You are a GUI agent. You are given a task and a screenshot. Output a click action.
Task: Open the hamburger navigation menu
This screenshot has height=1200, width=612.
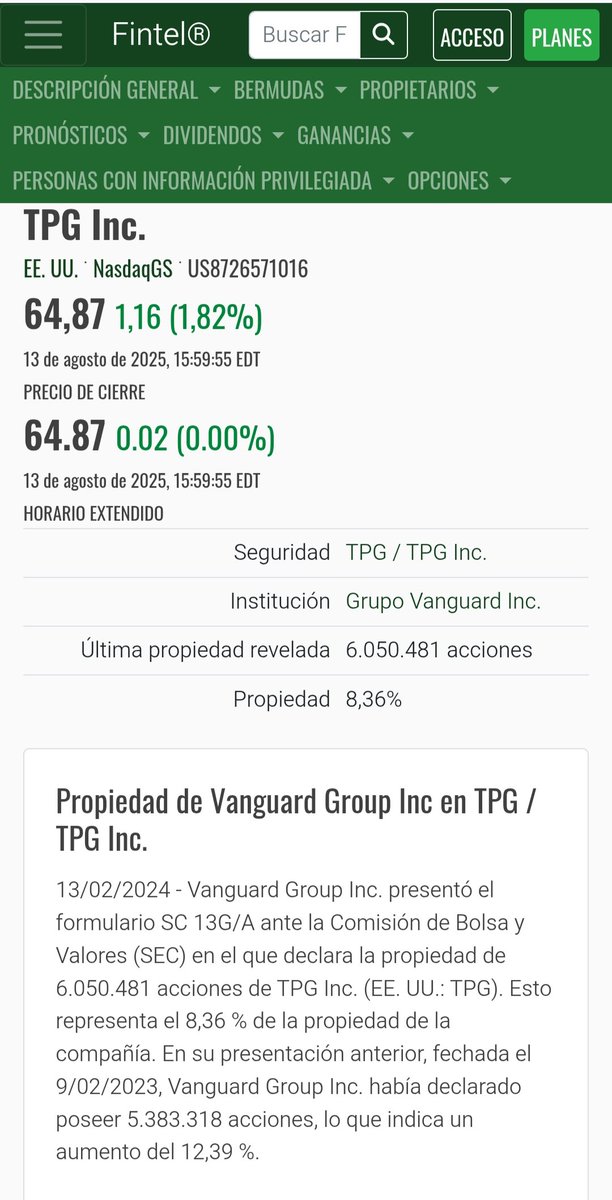point(43,35)
